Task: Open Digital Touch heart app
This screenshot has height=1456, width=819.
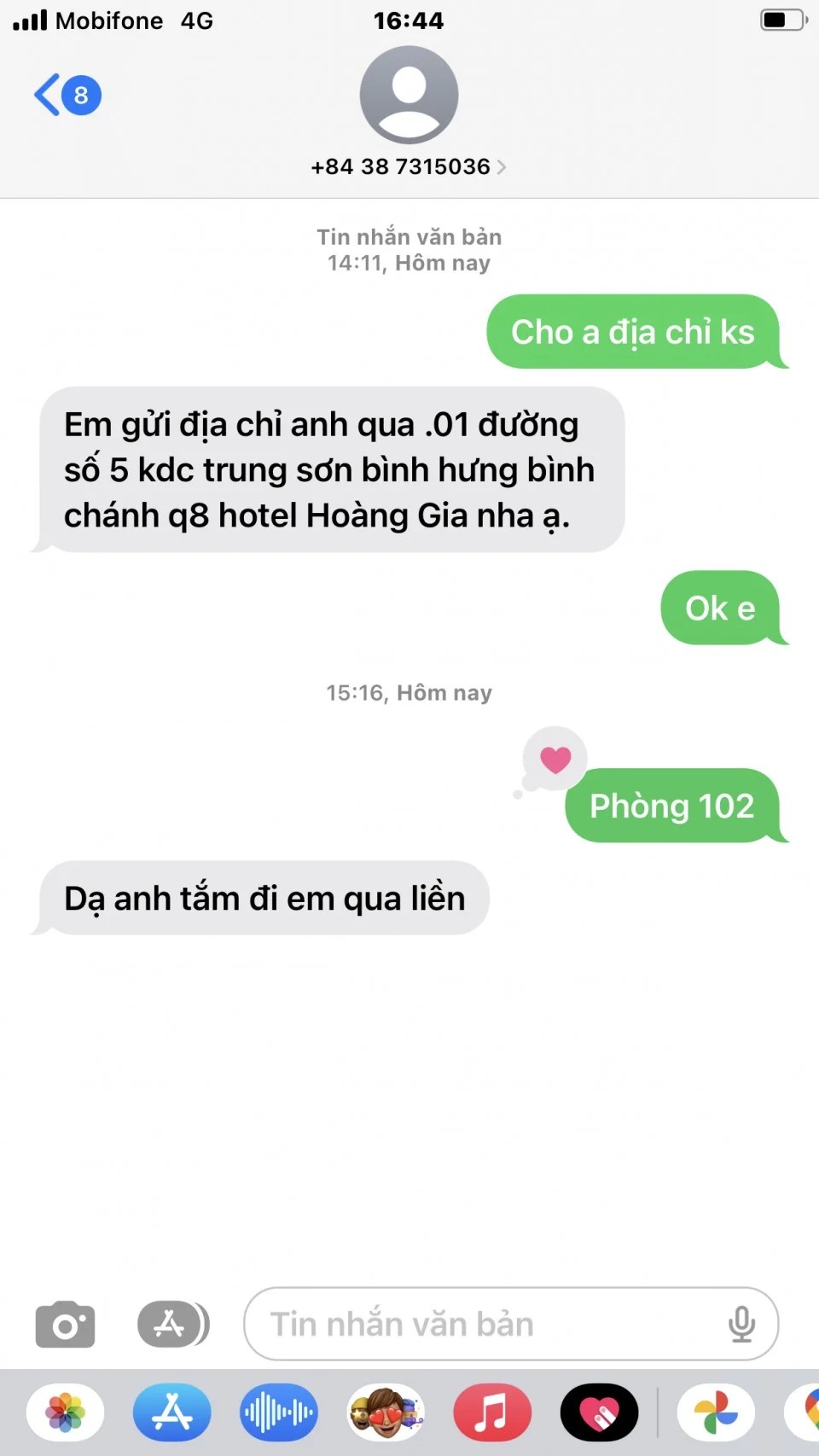Action: coord(599,1412)
